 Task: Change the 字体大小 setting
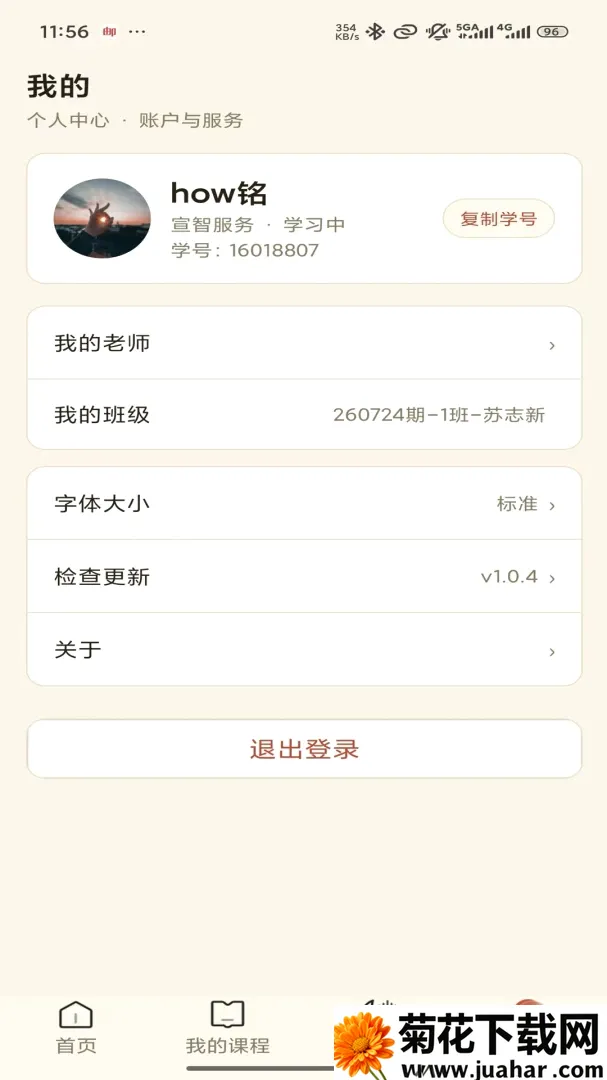click(x=304, y=503)
